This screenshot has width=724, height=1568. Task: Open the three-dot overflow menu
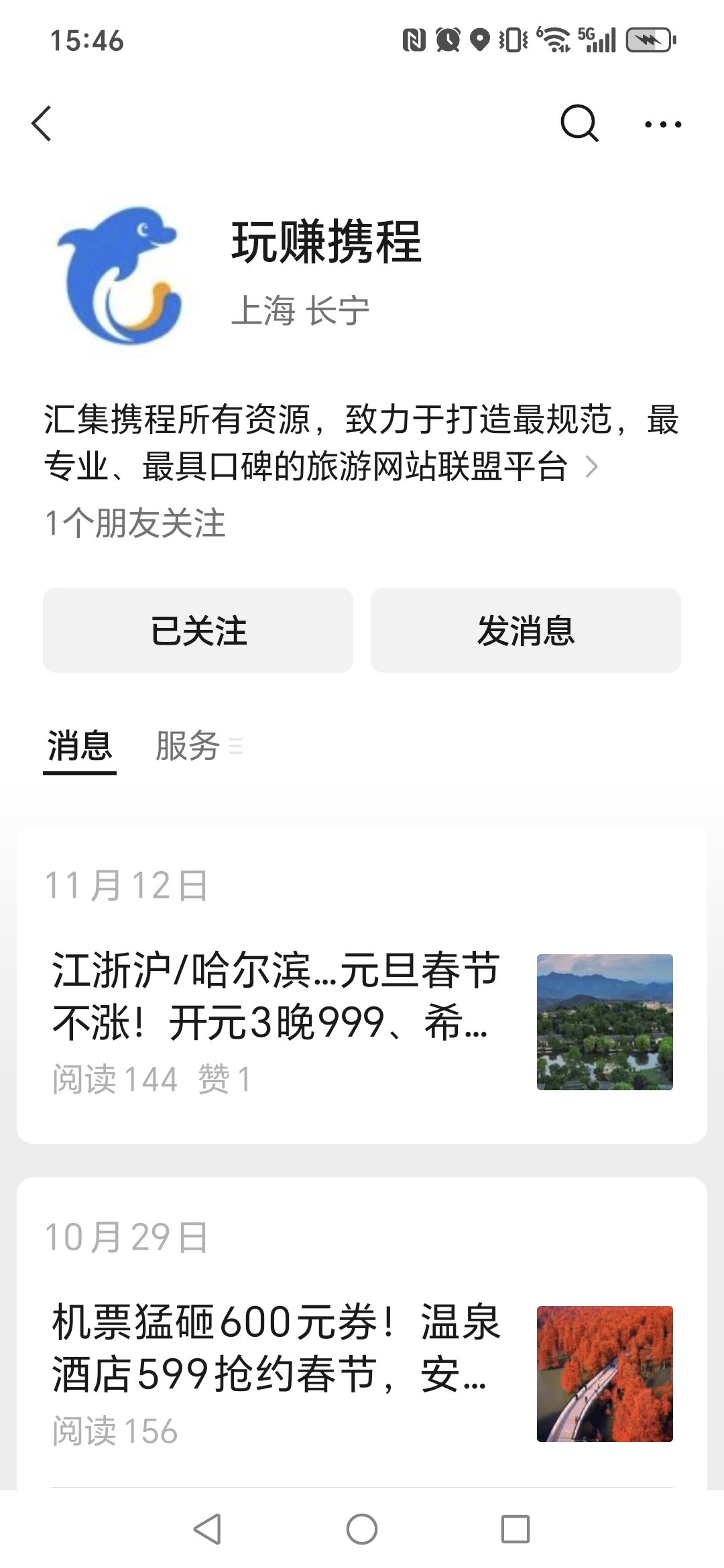[662, 124]
